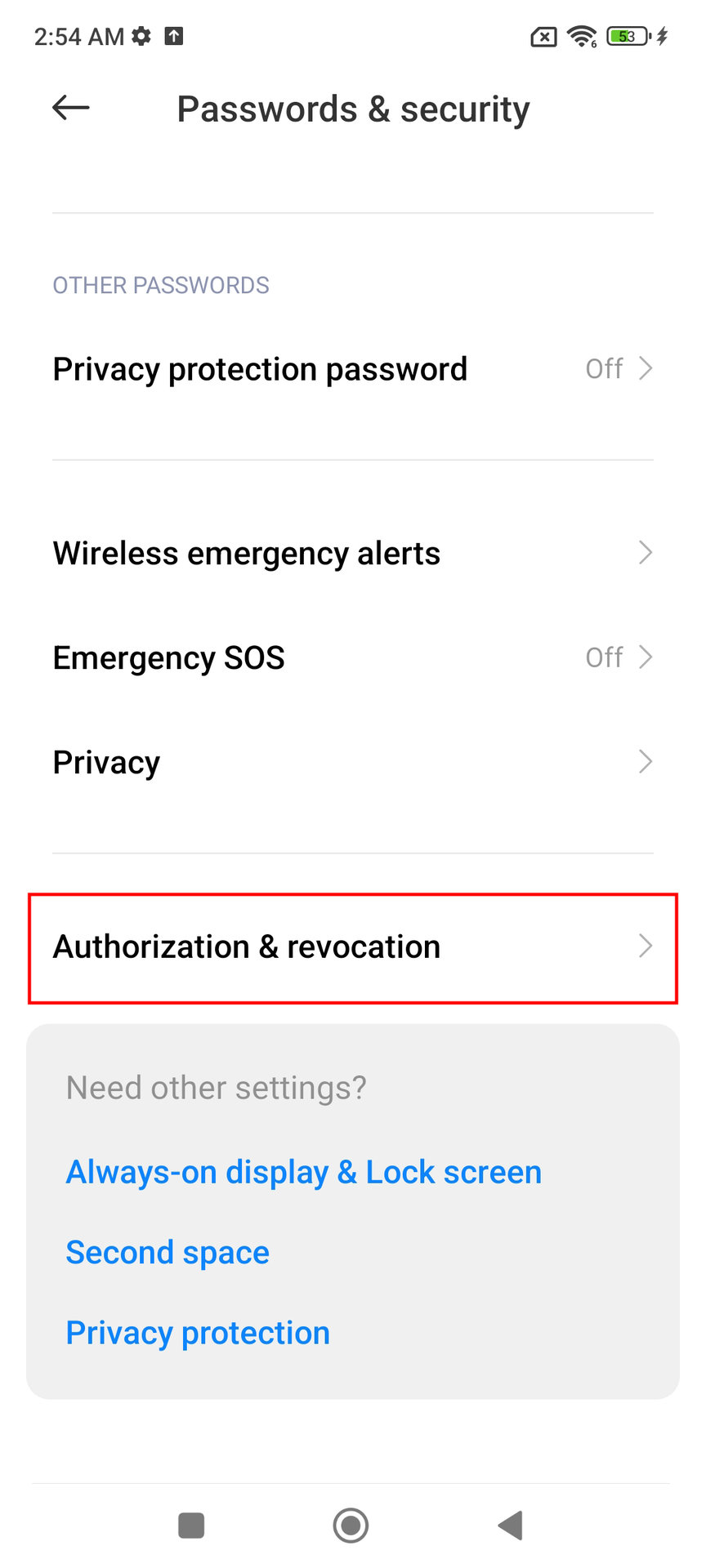Tap the system home button
This screenshot has height=1568, width=706.
point(351,1525)
